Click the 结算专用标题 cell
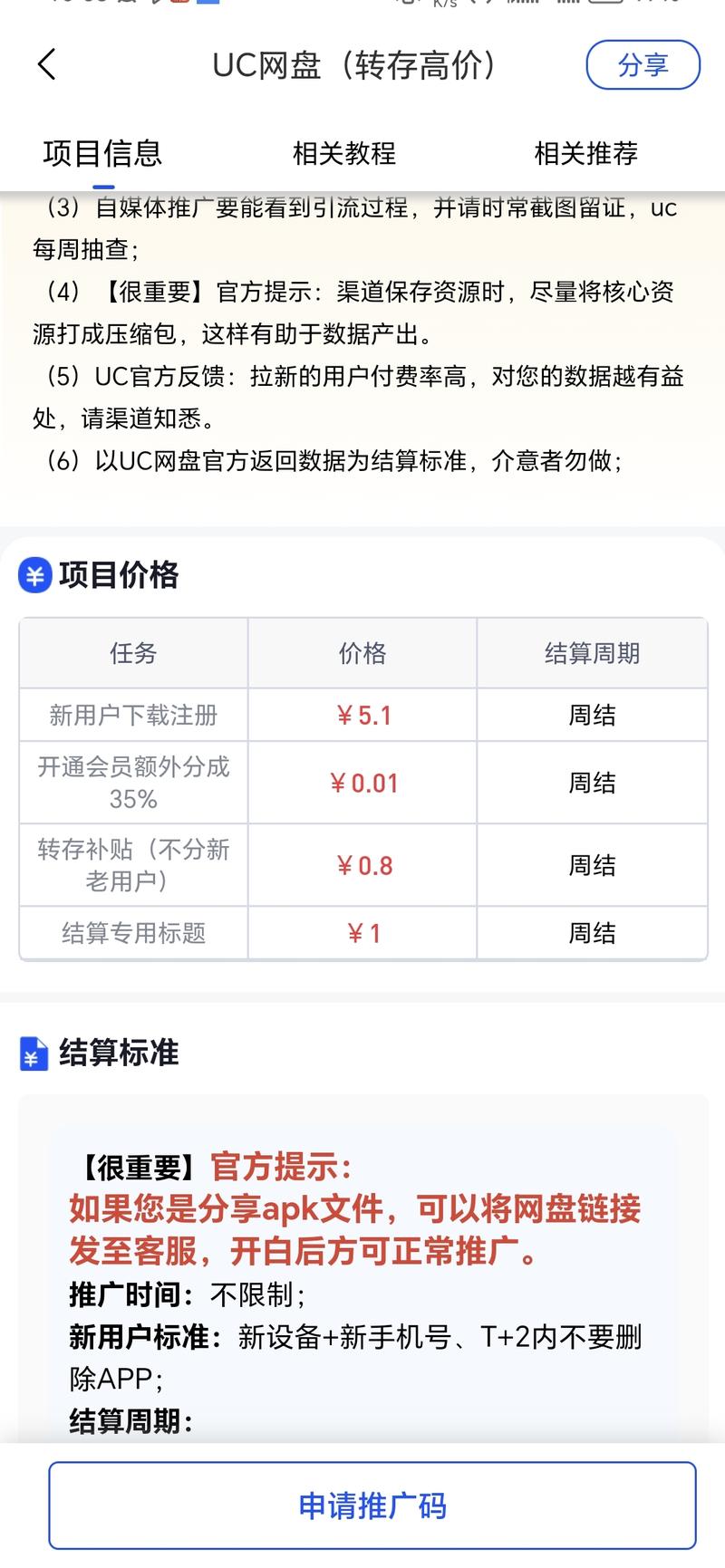The height and width of the screenshot is (1568, 725). click(x=132, y=933)
